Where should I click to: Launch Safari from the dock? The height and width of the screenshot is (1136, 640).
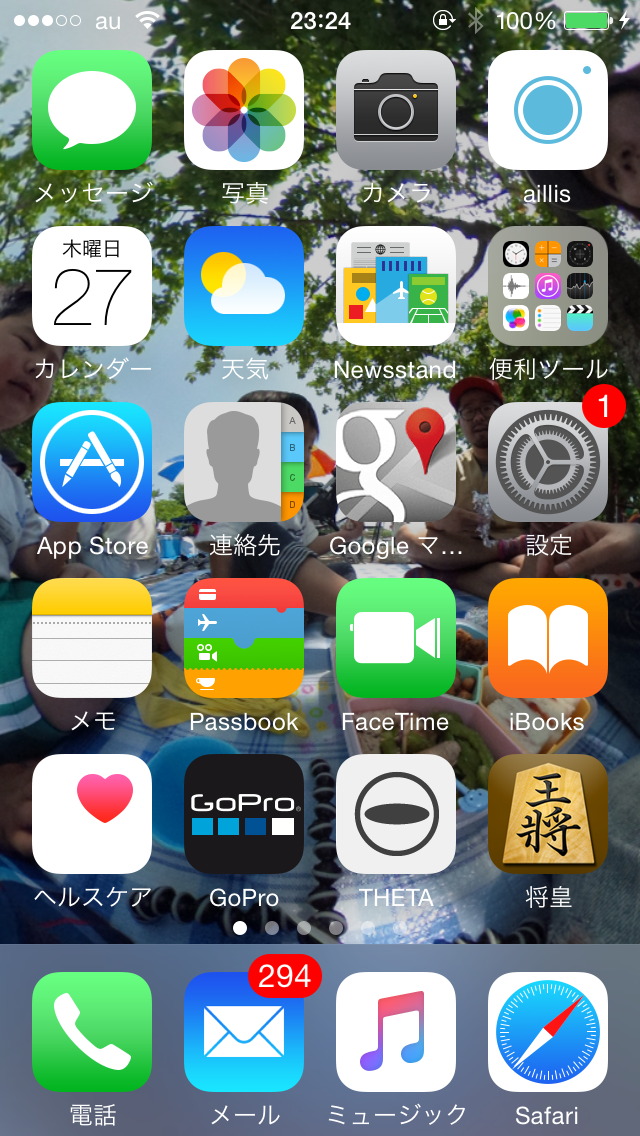pos(548,1032)
